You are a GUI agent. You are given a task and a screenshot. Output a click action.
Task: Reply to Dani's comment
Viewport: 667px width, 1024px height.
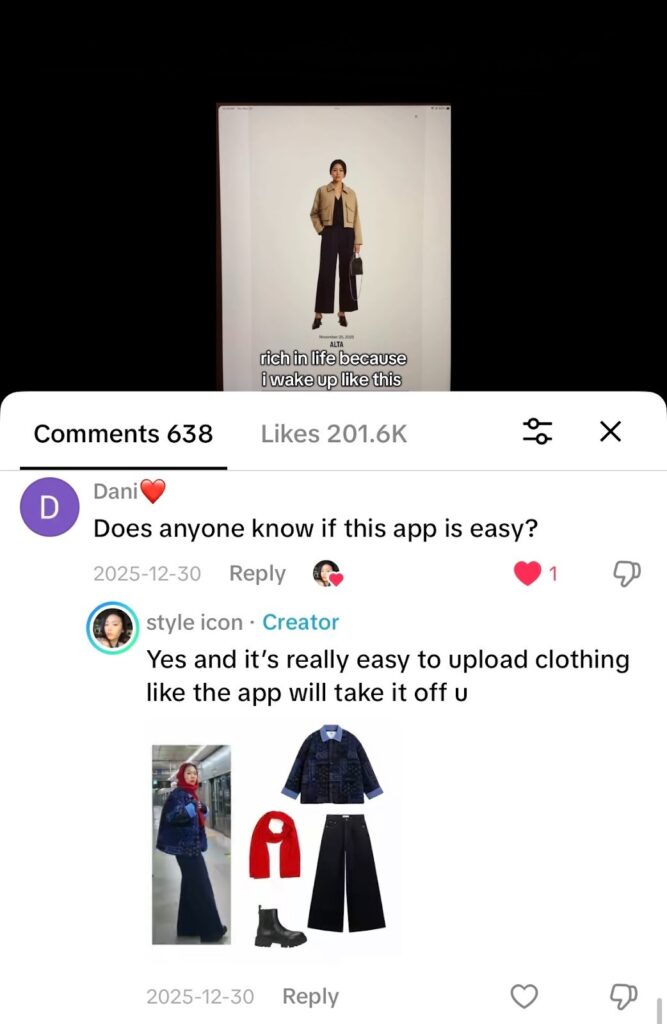tap(257, 574)
